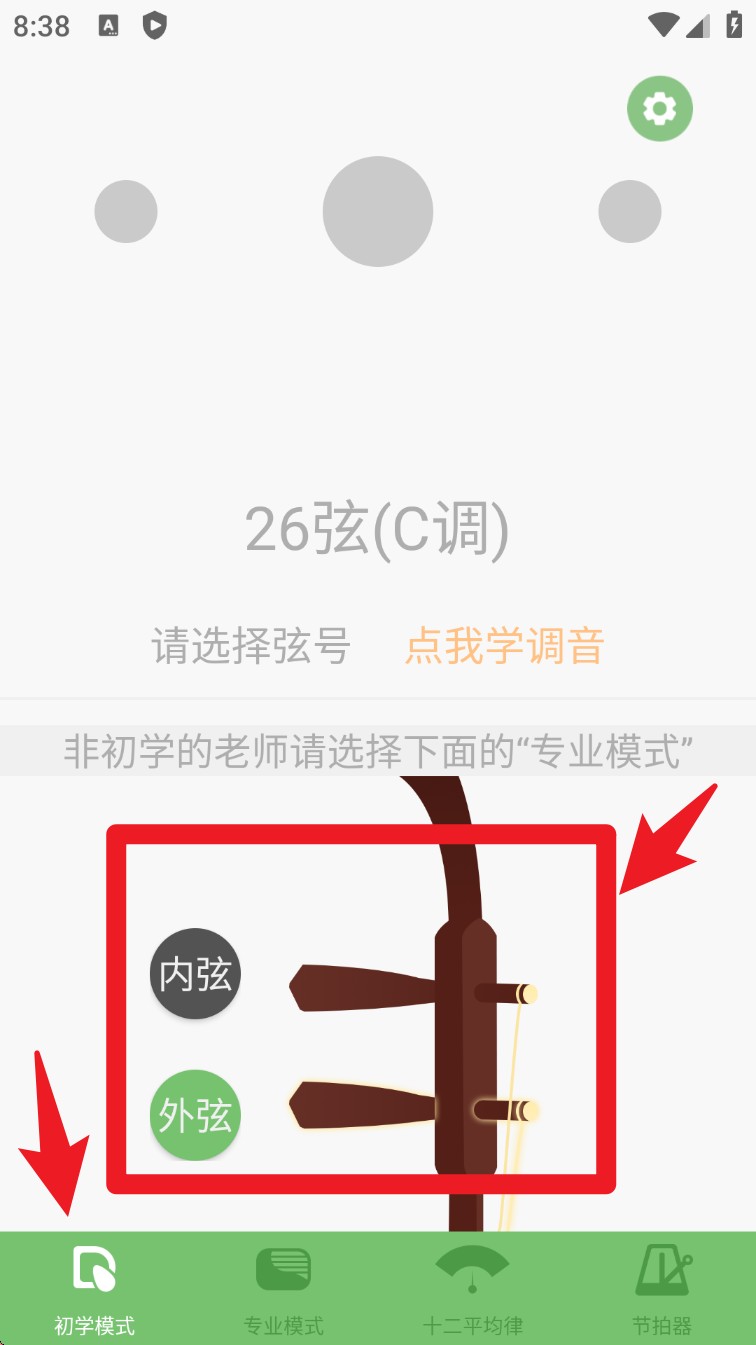Screen dimensions: 756x1345
Task: Select the 内弦 inner string button
Action: [x=195, y=974]
